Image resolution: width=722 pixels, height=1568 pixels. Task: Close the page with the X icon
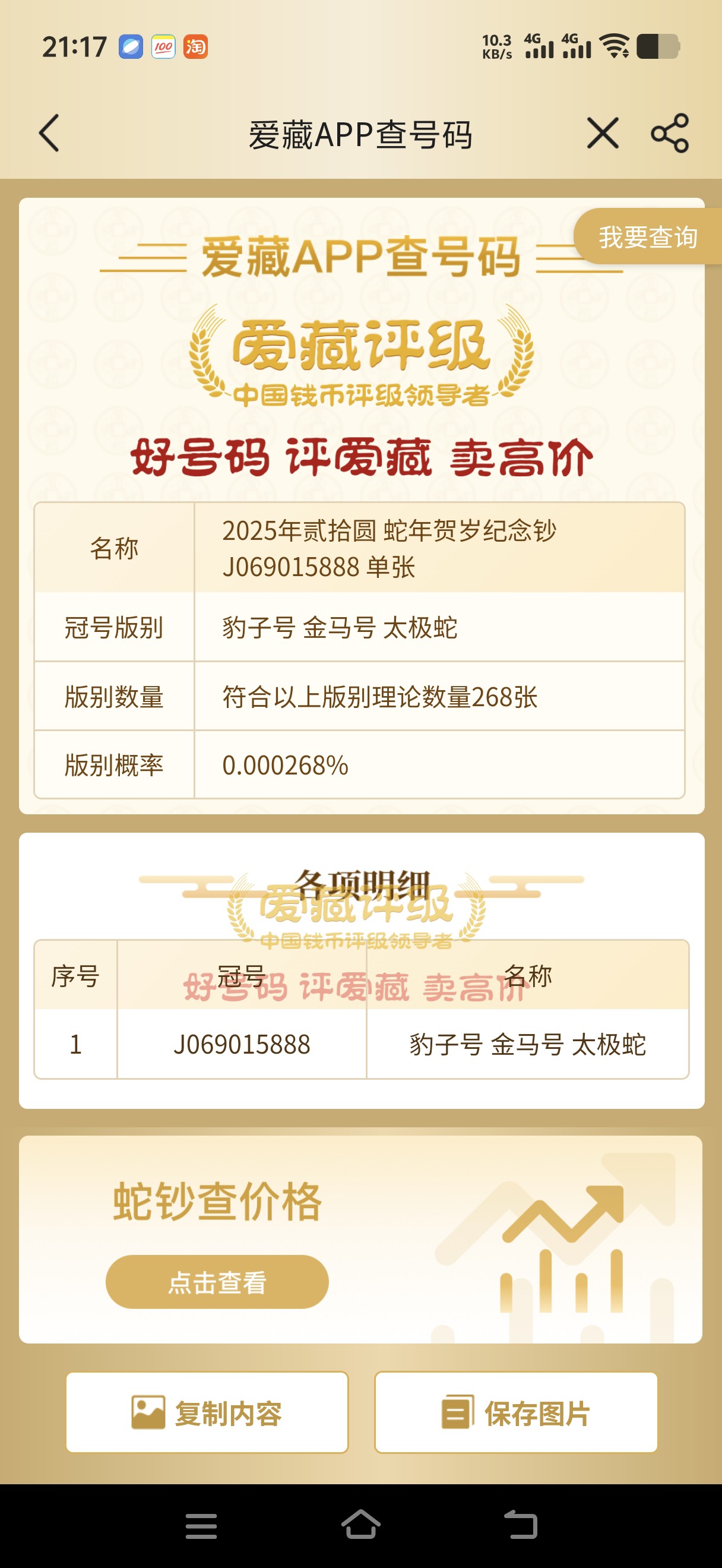click(603, 133)
